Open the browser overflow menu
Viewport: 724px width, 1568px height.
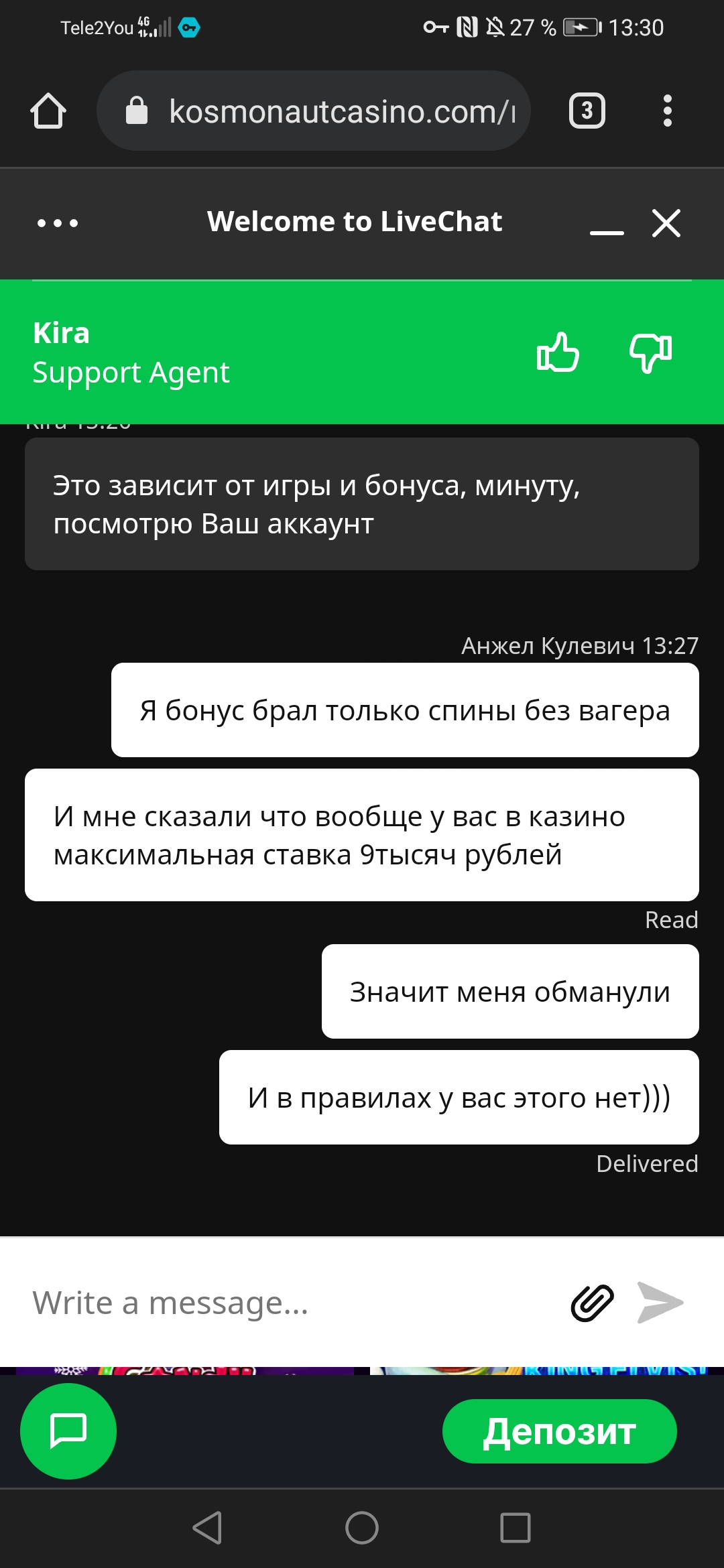coord(667,111)
